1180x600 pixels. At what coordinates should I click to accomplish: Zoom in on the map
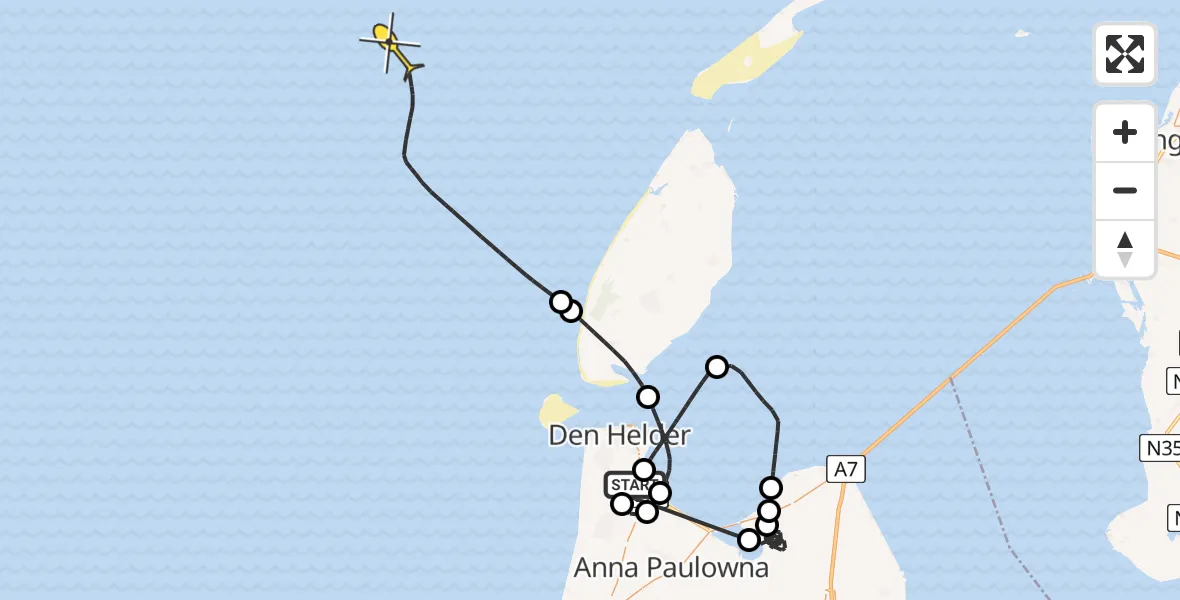[1125, 132]
